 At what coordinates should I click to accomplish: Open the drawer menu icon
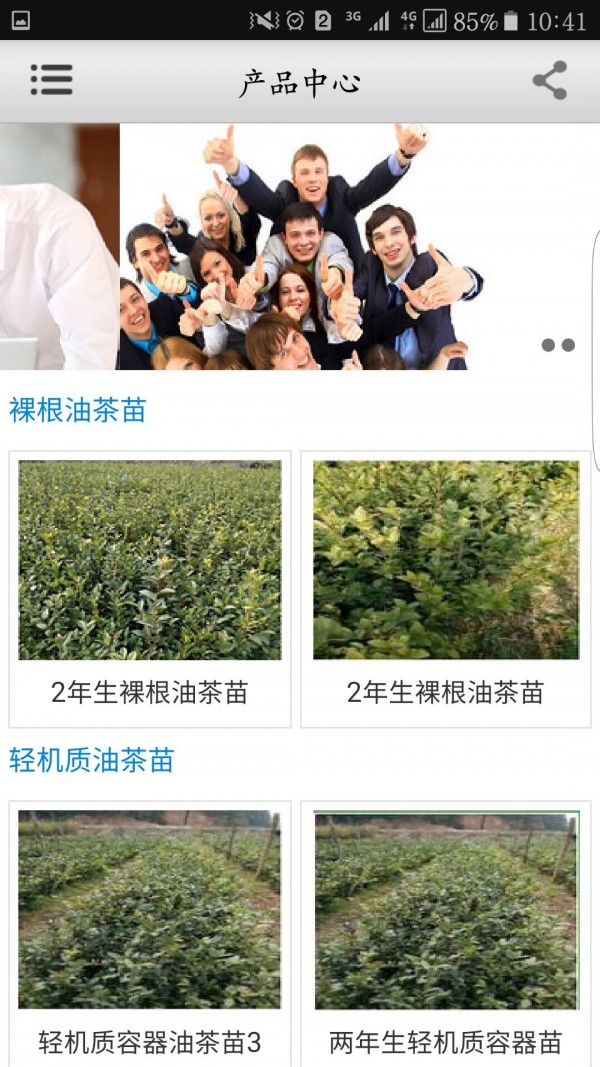pos(51,80)
